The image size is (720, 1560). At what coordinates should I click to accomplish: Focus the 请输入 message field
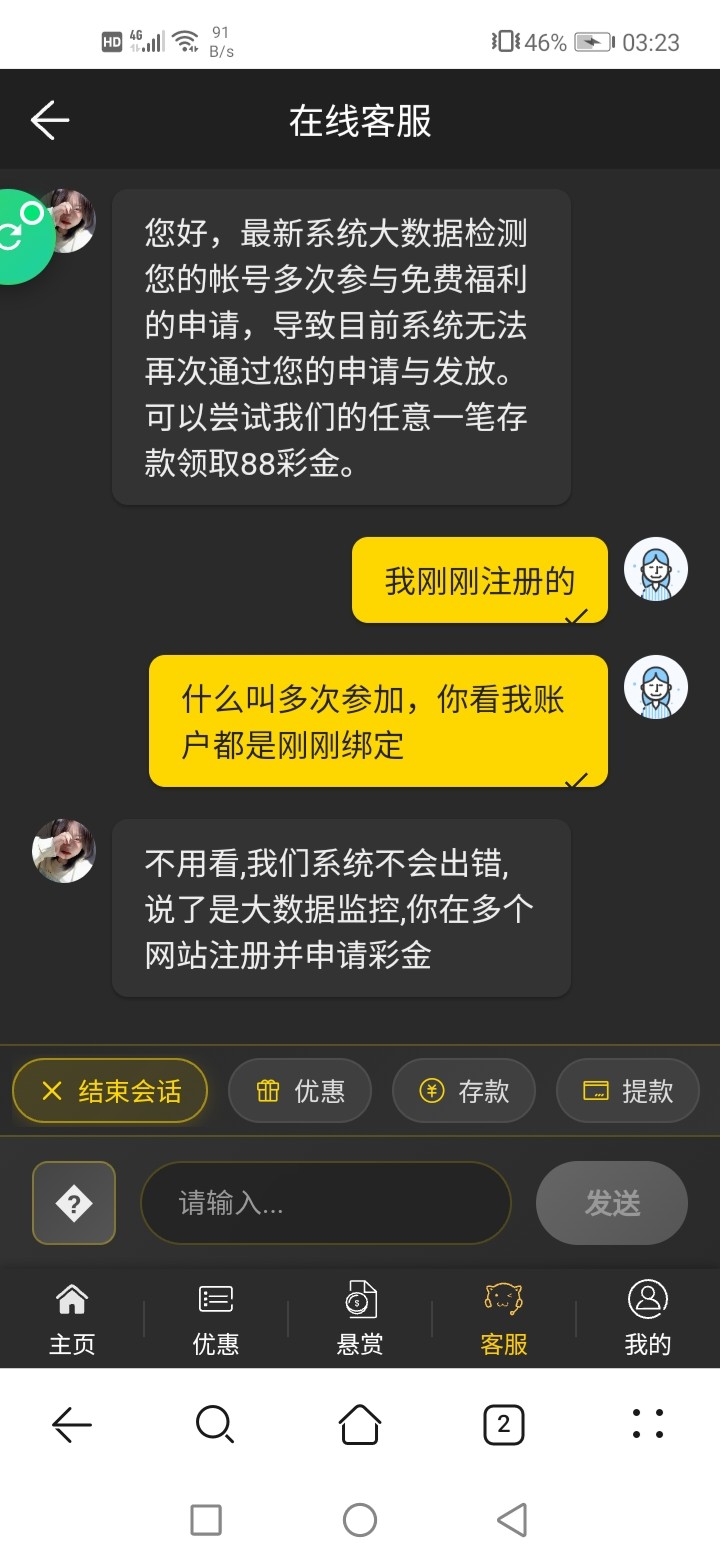(326, 1203)
